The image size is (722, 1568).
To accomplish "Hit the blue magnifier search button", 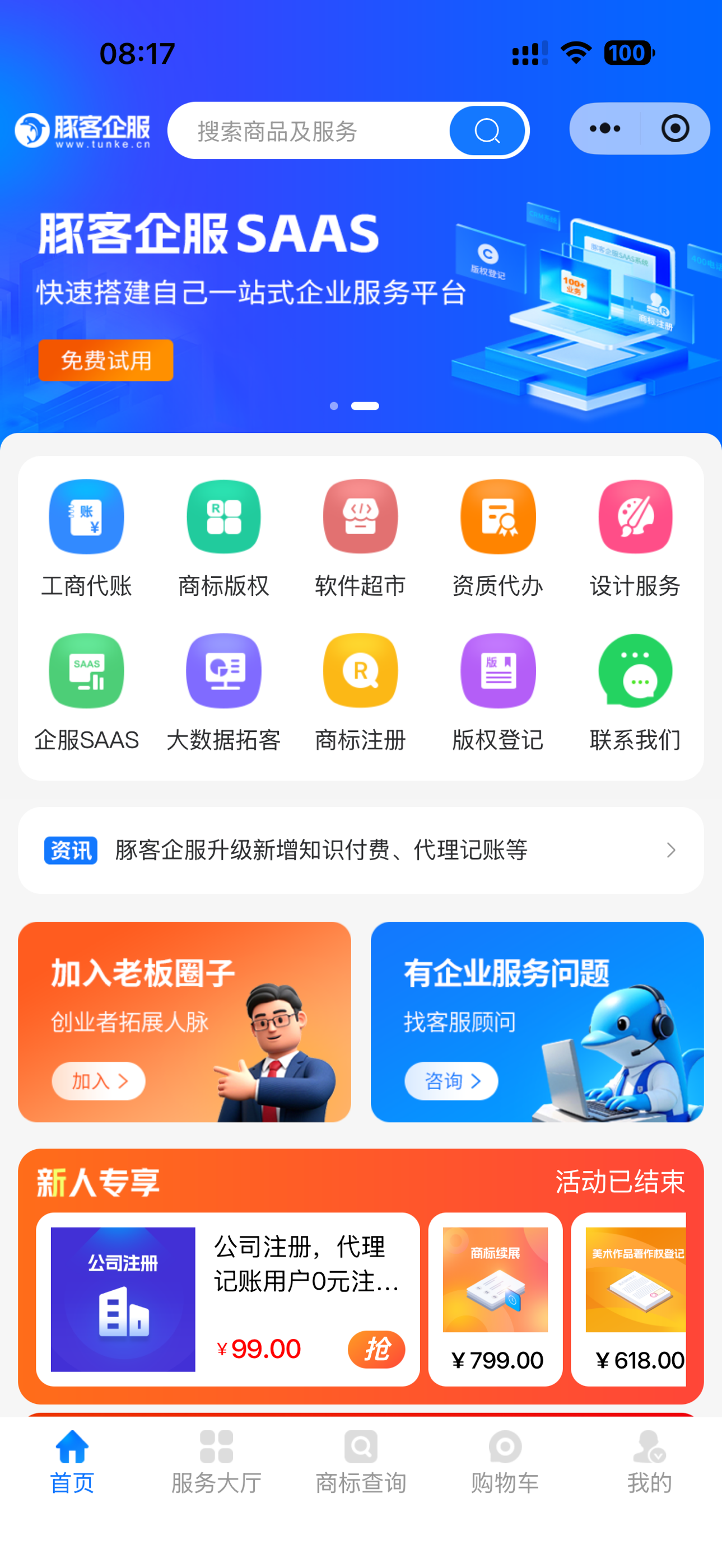I will click(x=487, y=131).
